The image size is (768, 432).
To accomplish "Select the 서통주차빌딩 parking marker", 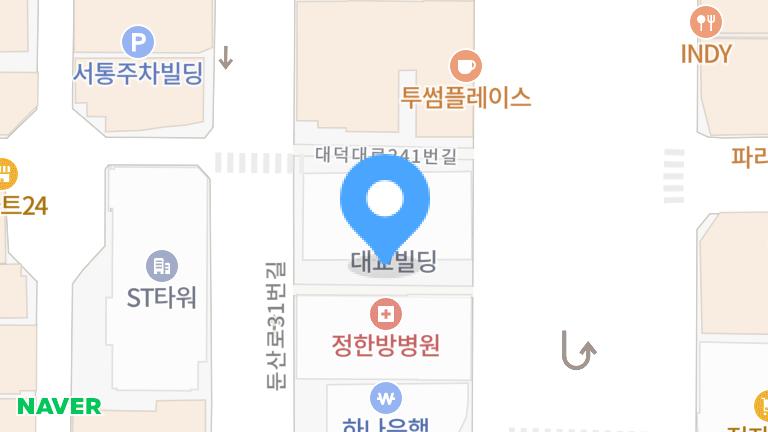I will click(138, 42).
